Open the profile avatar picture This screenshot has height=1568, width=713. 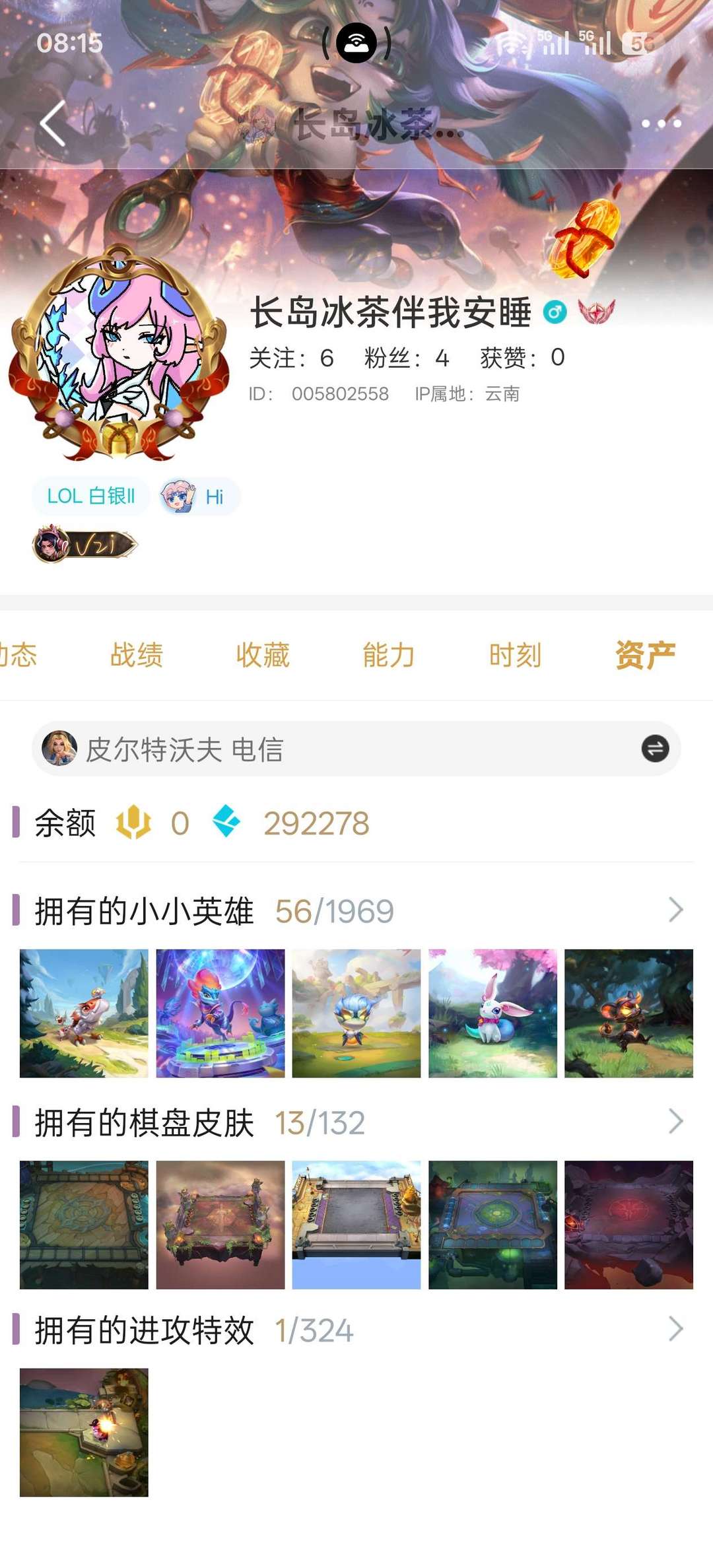[119, 353]
